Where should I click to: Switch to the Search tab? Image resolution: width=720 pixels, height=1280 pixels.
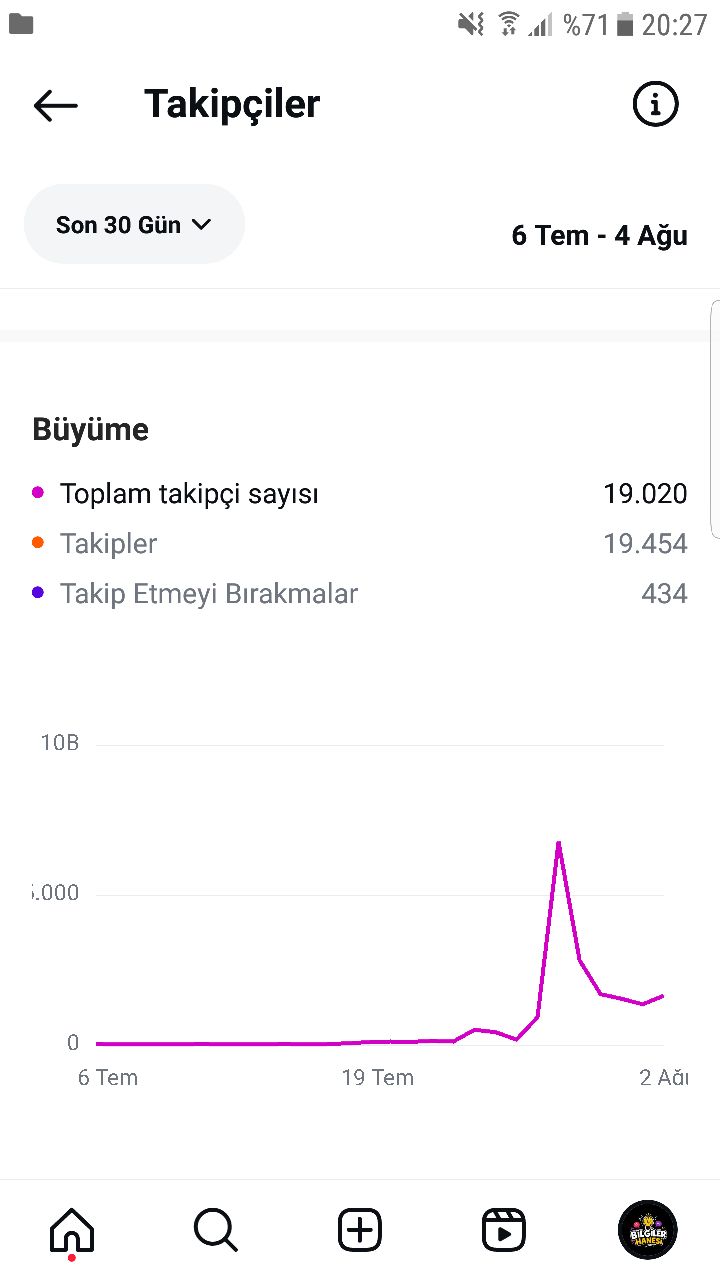216,1230
